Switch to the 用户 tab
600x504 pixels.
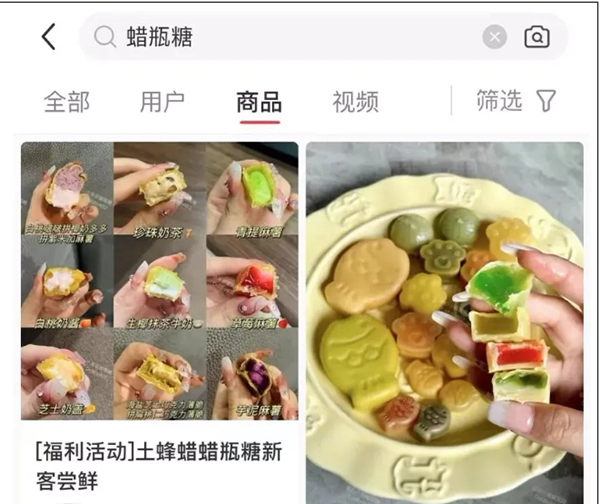(x=162, y=101)
